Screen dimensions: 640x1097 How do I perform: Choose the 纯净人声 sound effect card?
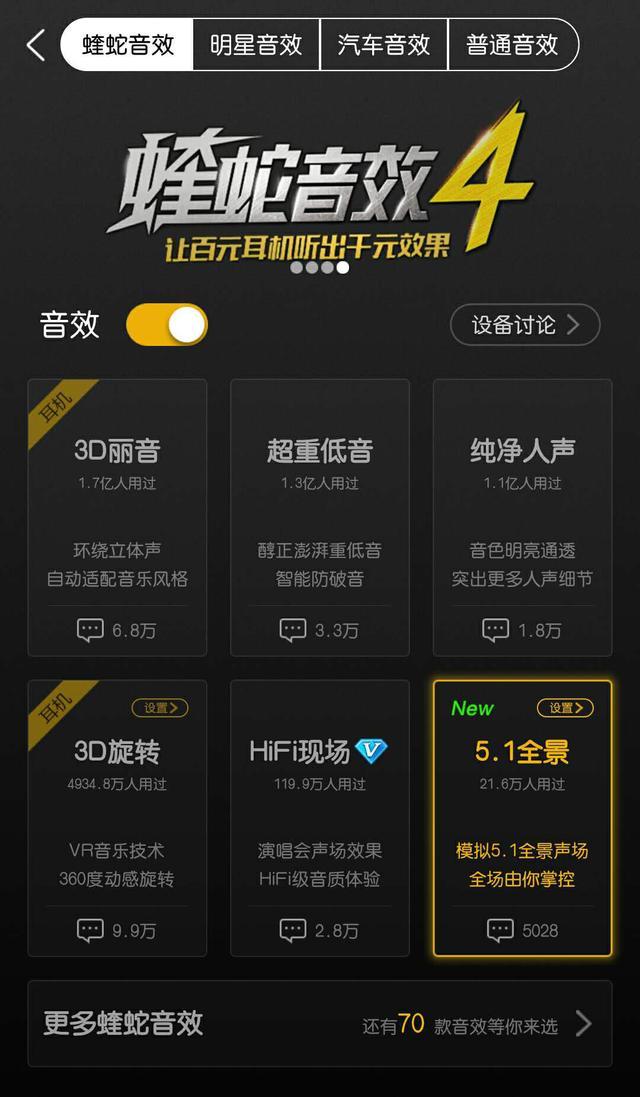(x=522, y=517)
